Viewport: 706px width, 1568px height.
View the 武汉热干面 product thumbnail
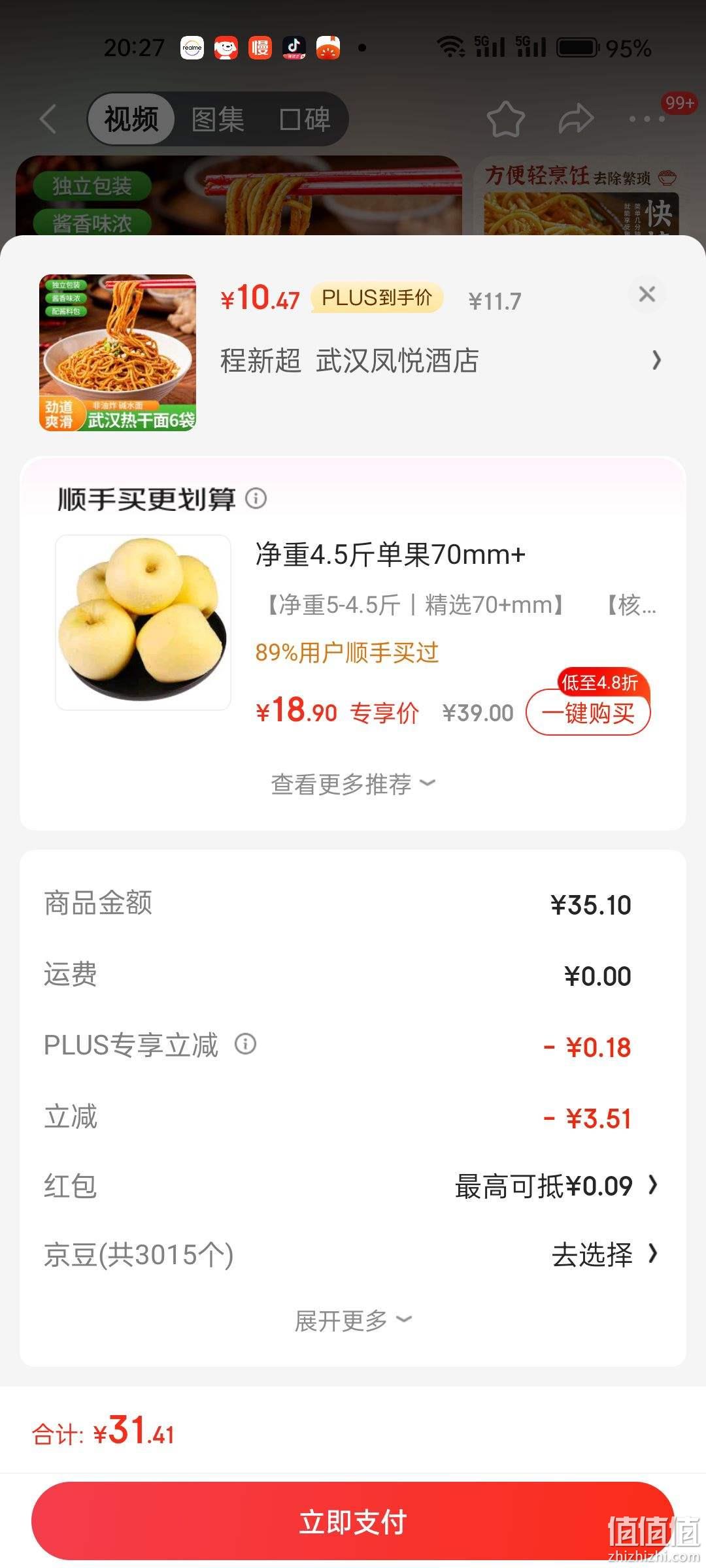point(118,353)
